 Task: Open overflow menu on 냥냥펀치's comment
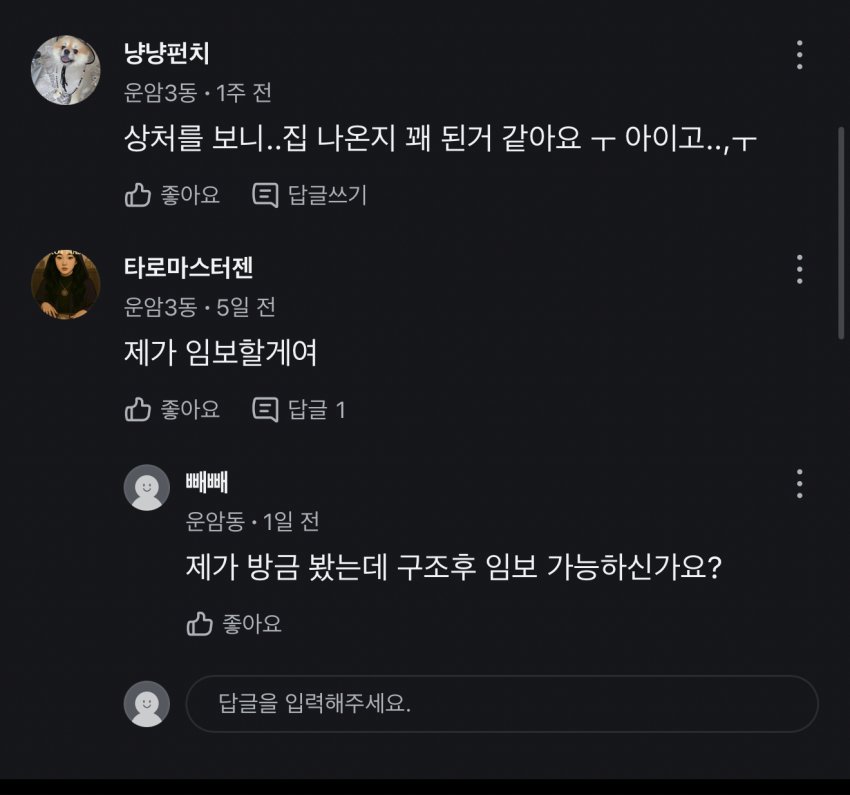tap(800, 55)
